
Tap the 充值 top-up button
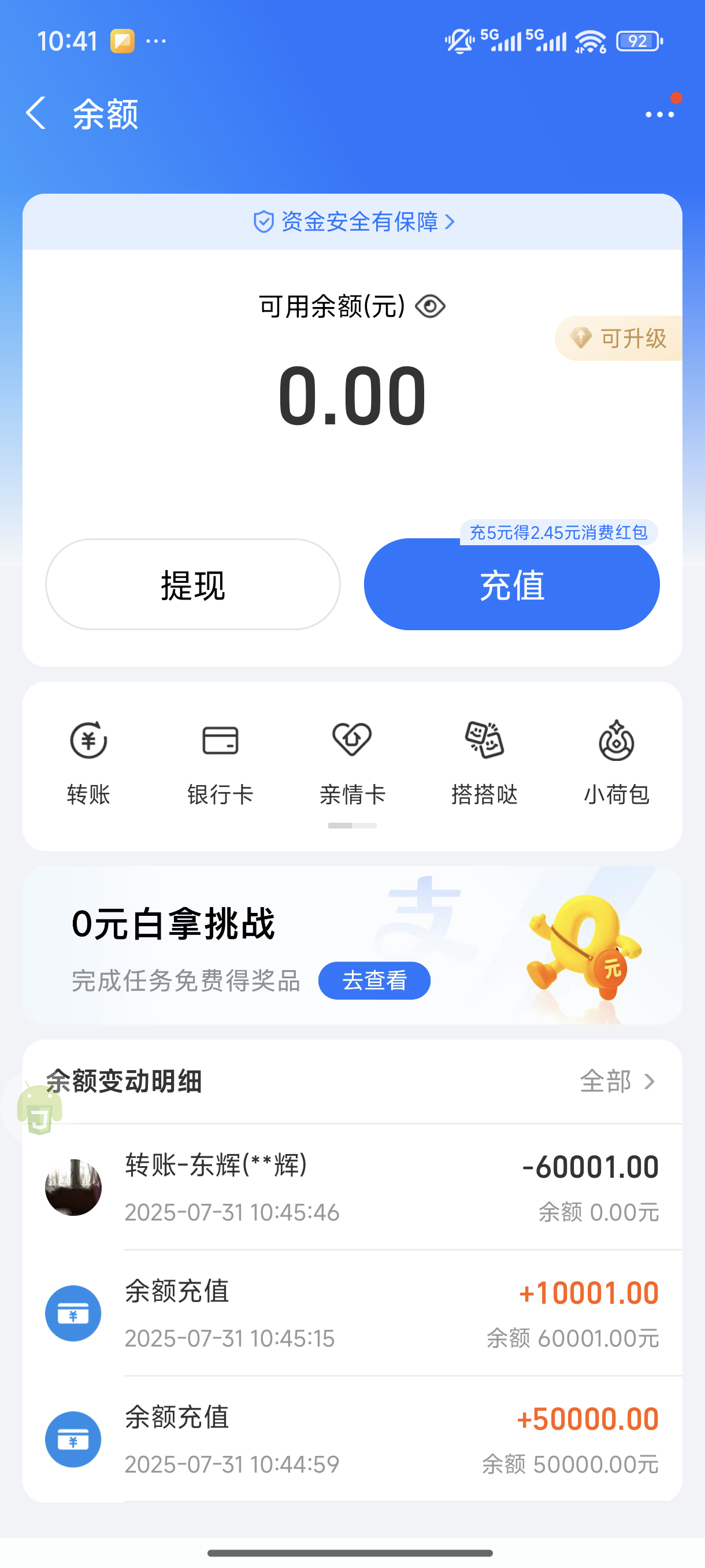pos(511,586)
